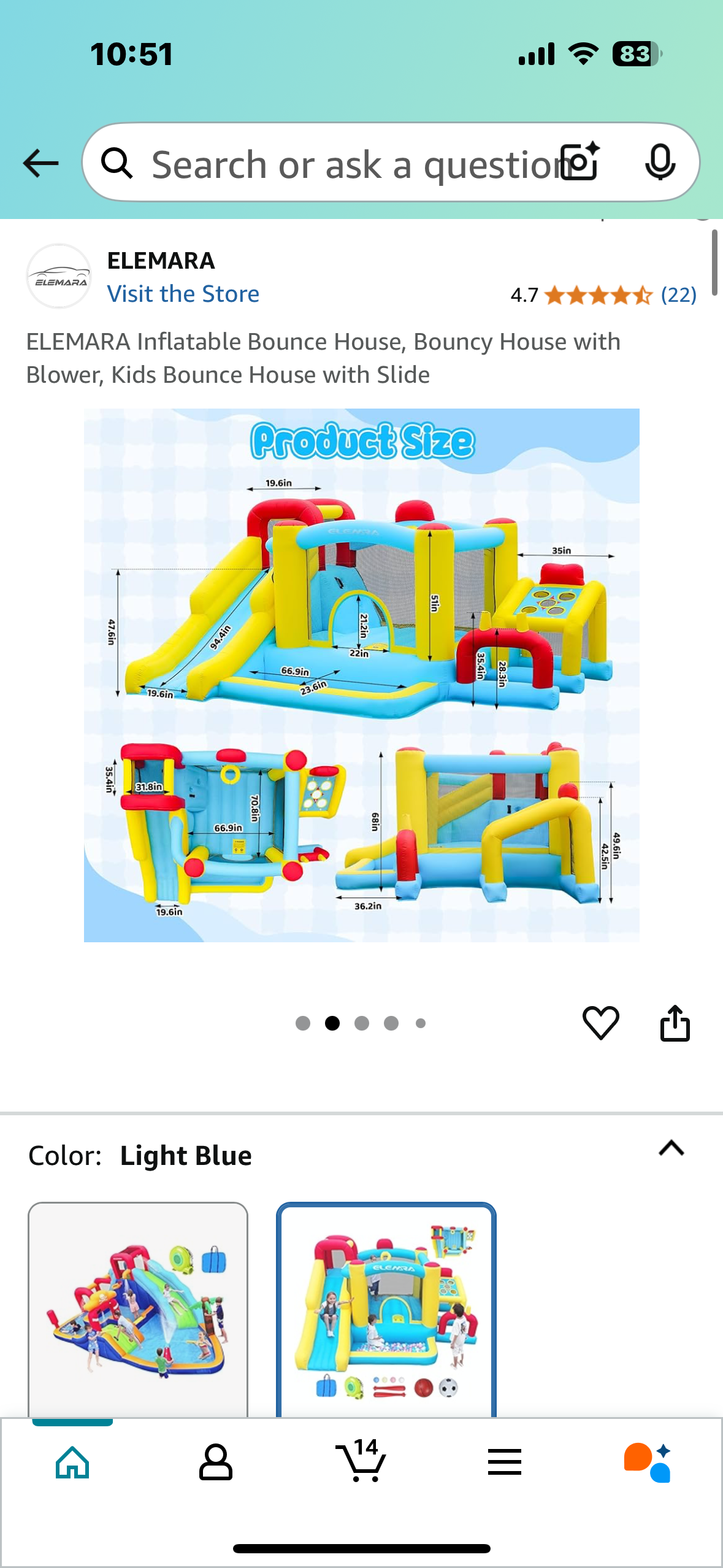Share this product
The image size is (723, 1568).
675,1023
